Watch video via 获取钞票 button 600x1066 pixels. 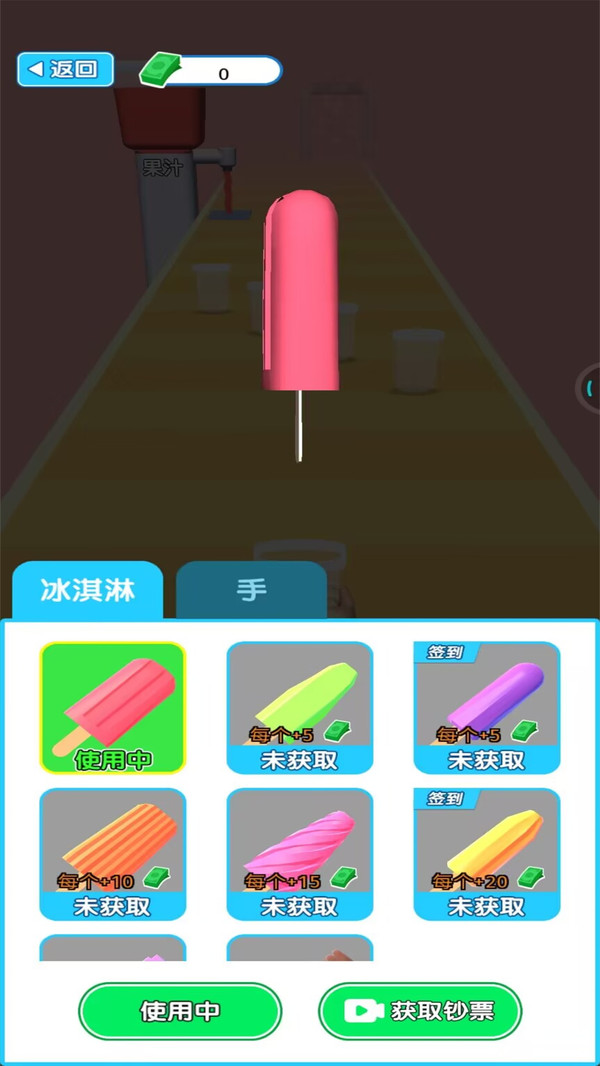420,1011
